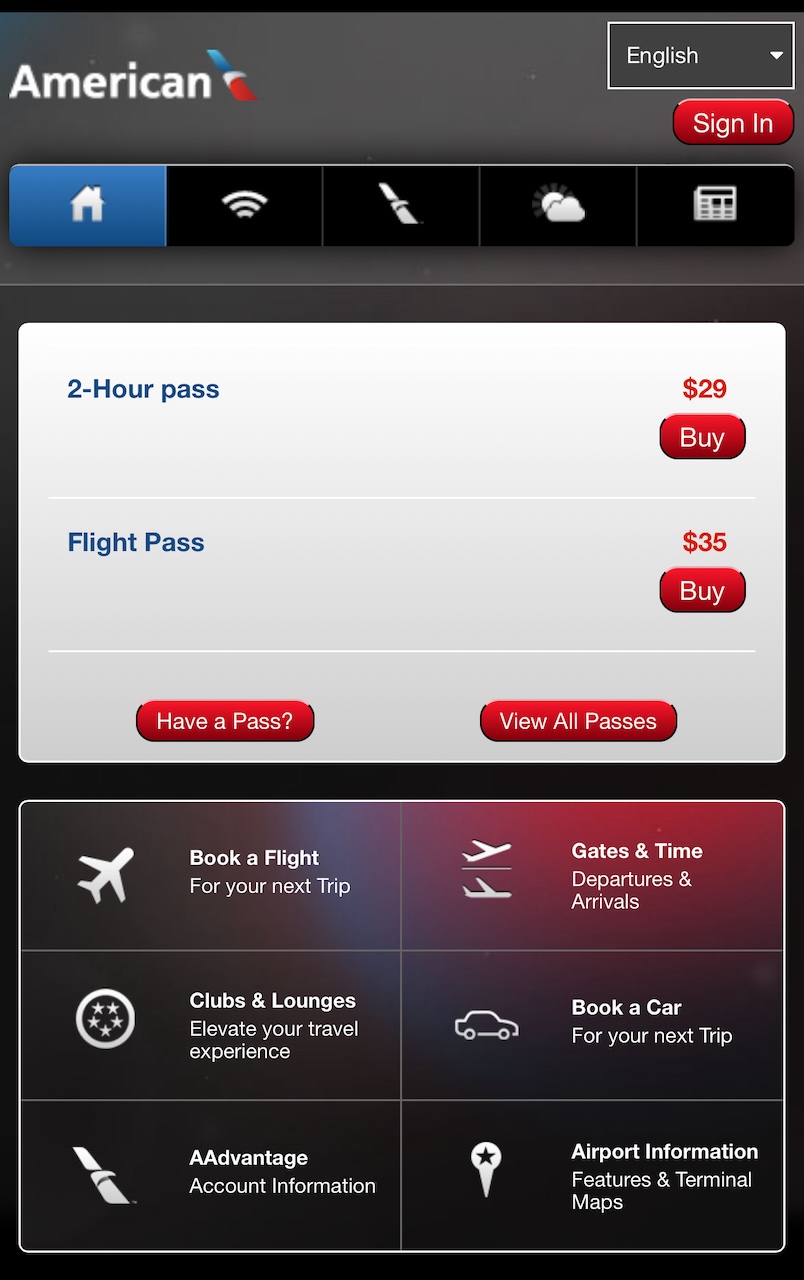Go to the home tab
Image resolution: width=804 pixels, height=1280 pixels.
pos(88,206)
